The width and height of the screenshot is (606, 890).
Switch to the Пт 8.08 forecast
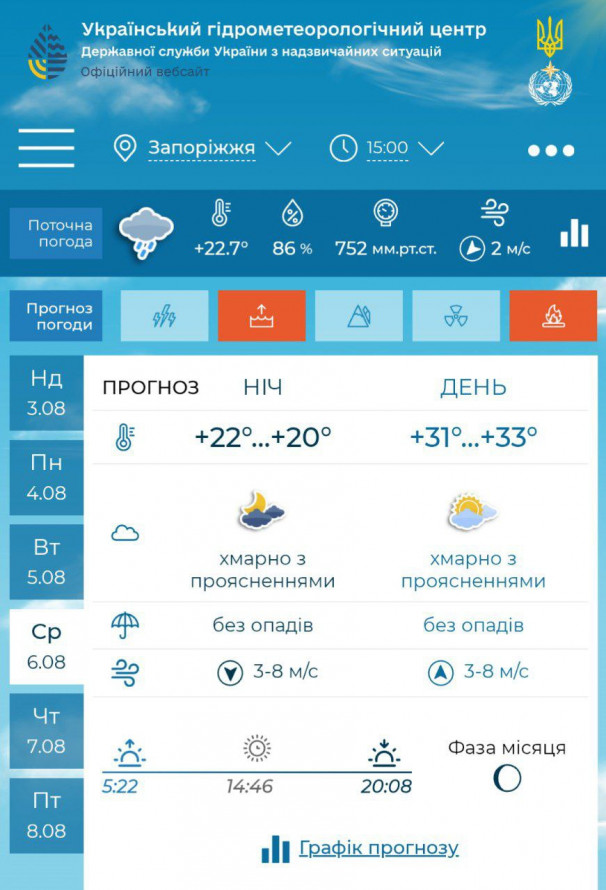click(46, 815)
